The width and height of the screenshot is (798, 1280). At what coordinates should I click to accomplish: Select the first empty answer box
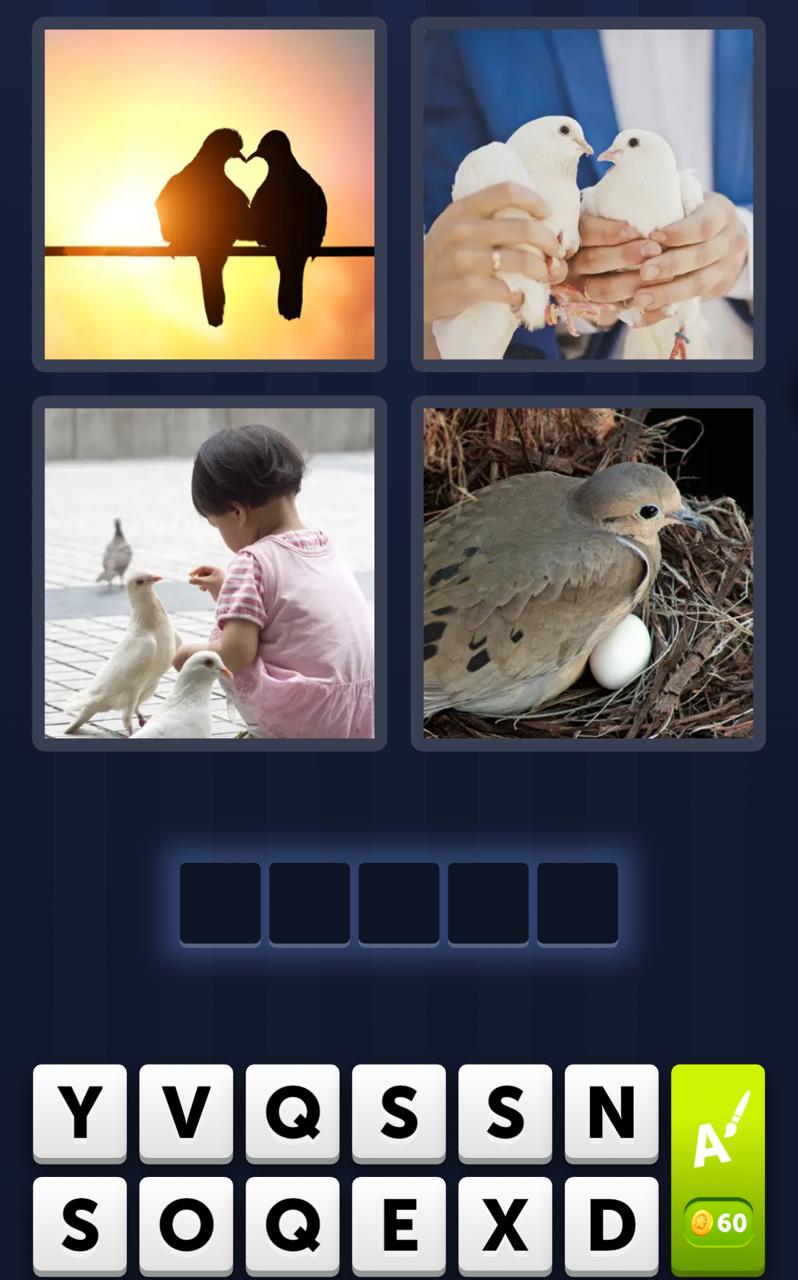(220, 903)
